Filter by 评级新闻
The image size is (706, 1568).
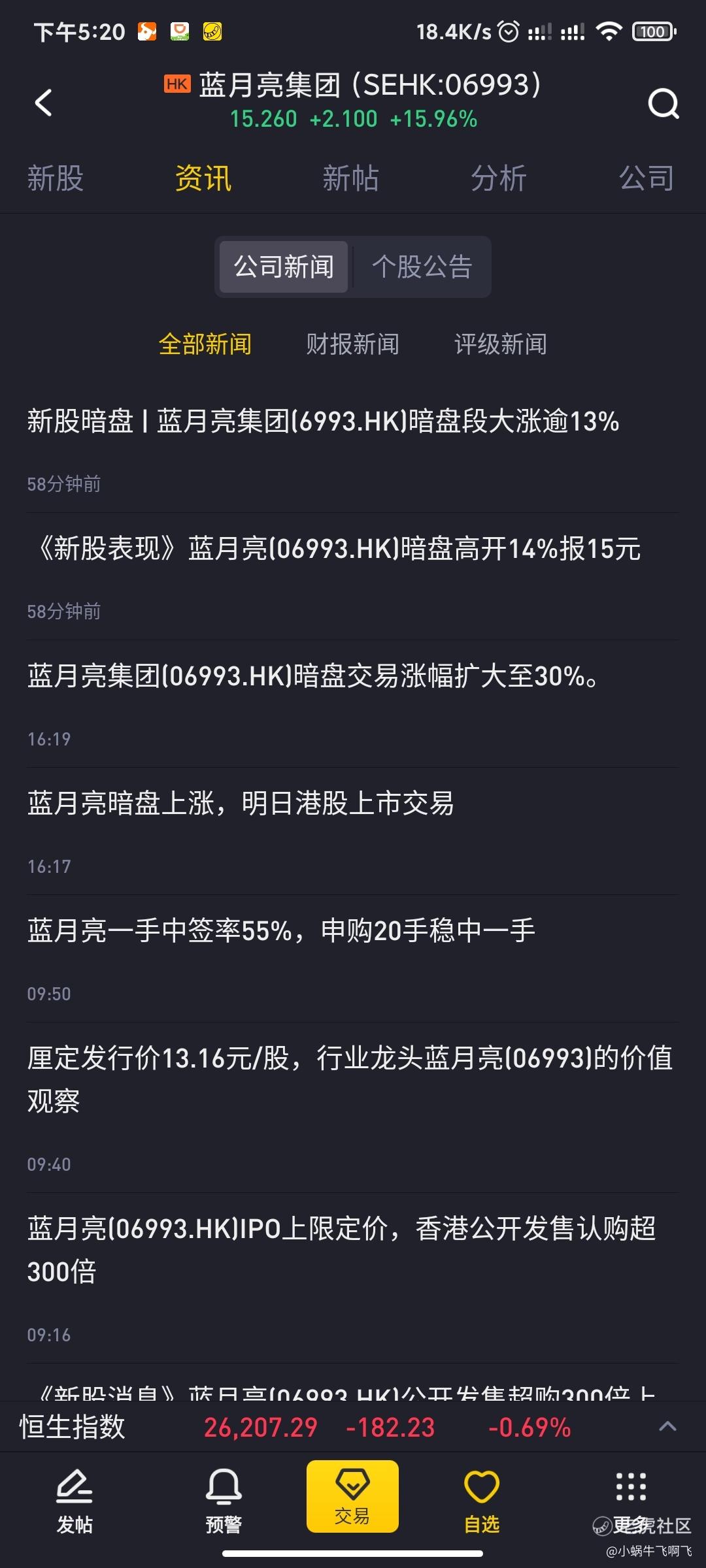click(501, 344)
